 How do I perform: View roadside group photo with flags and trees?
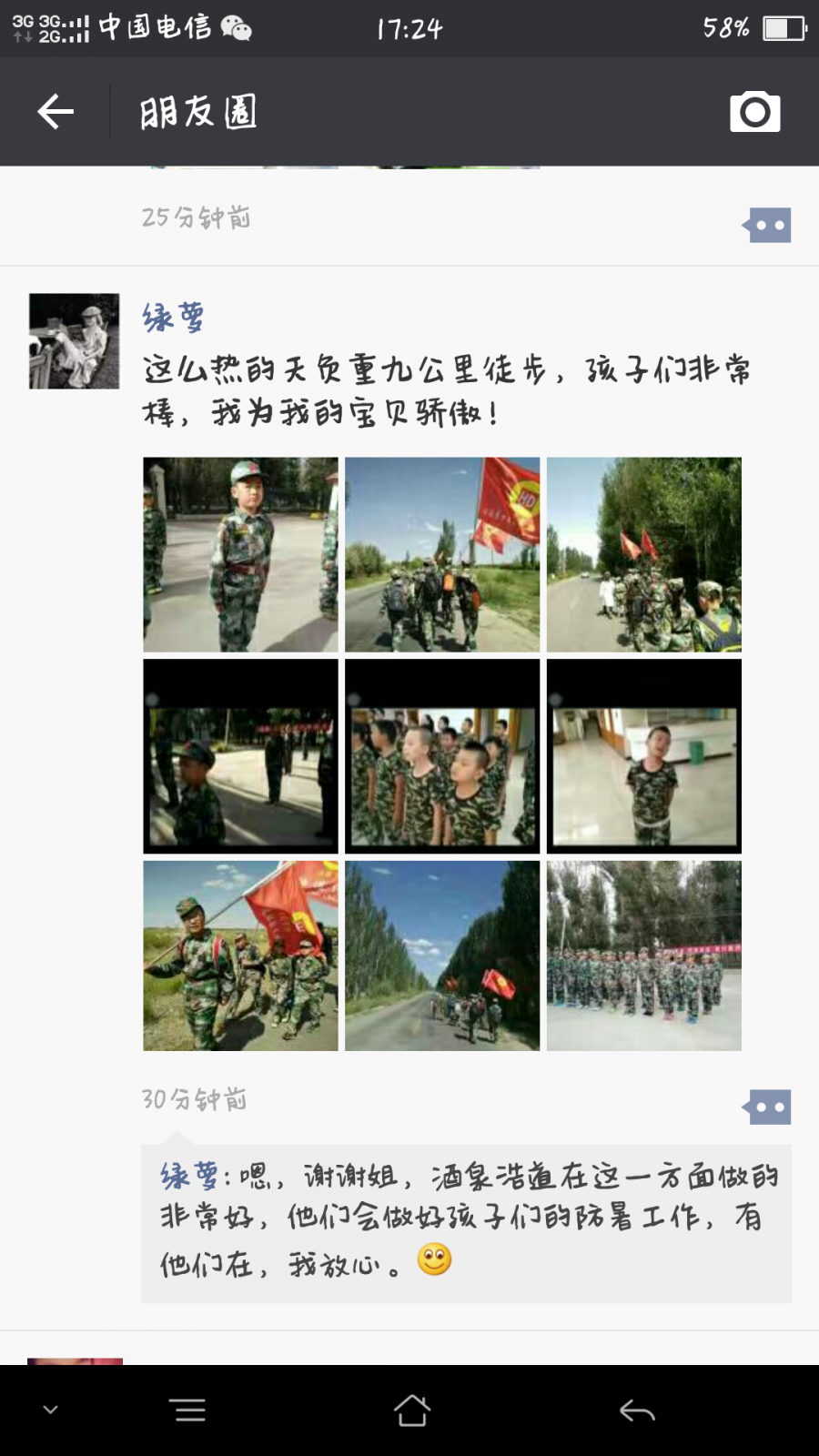click(x=644, y=554)
